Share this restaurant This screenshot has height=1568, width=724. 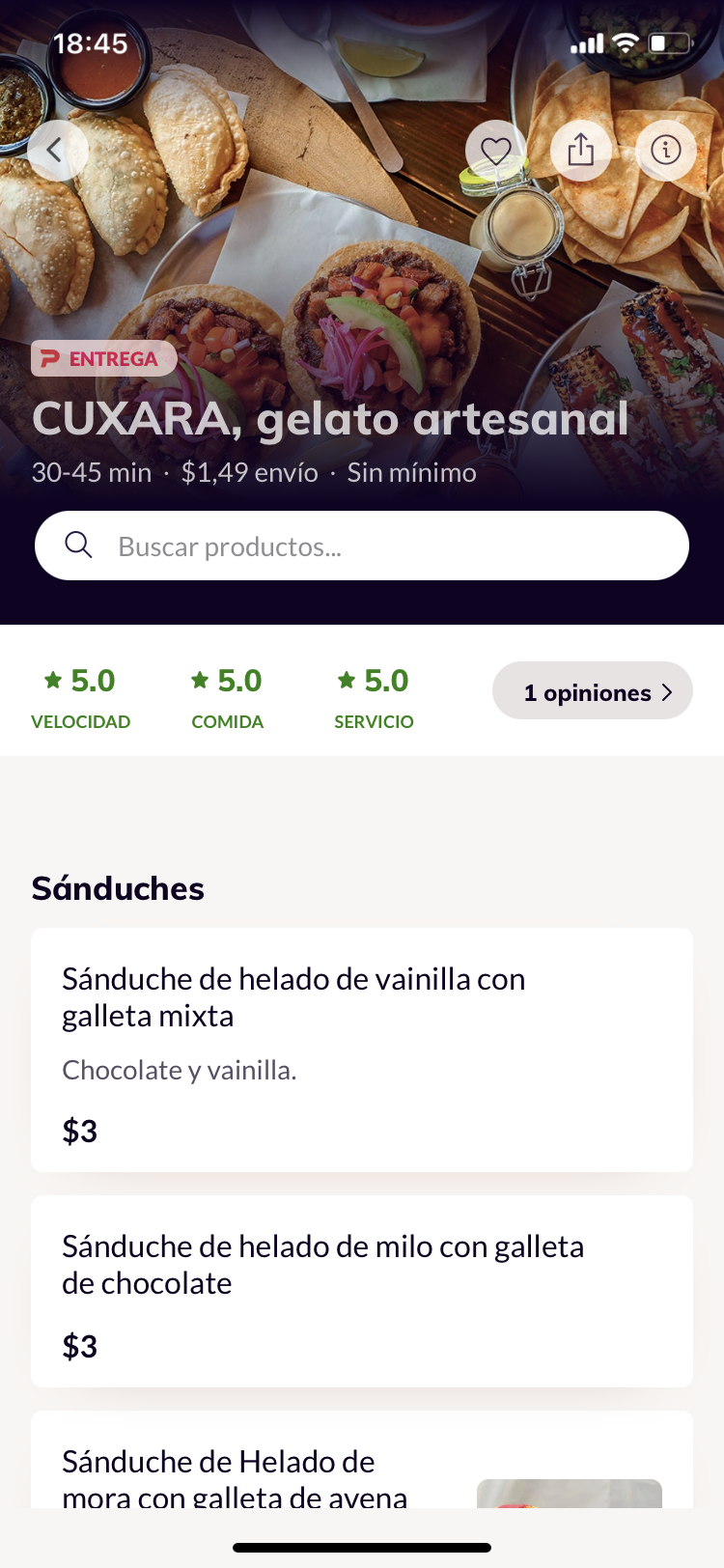point(580,151)
